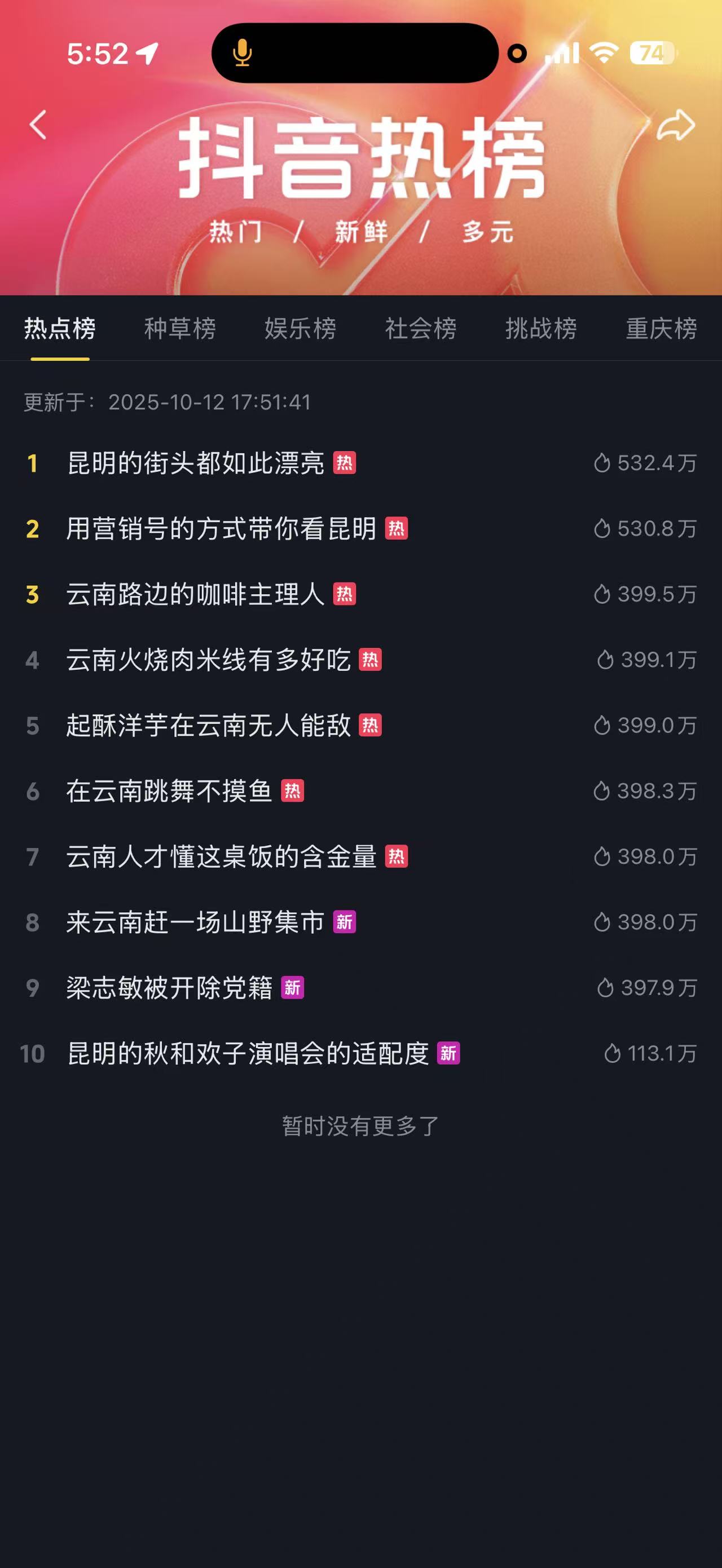
Task: Tap topic 起酥洋芋在云南无人能敌
Action: (208, 726)
